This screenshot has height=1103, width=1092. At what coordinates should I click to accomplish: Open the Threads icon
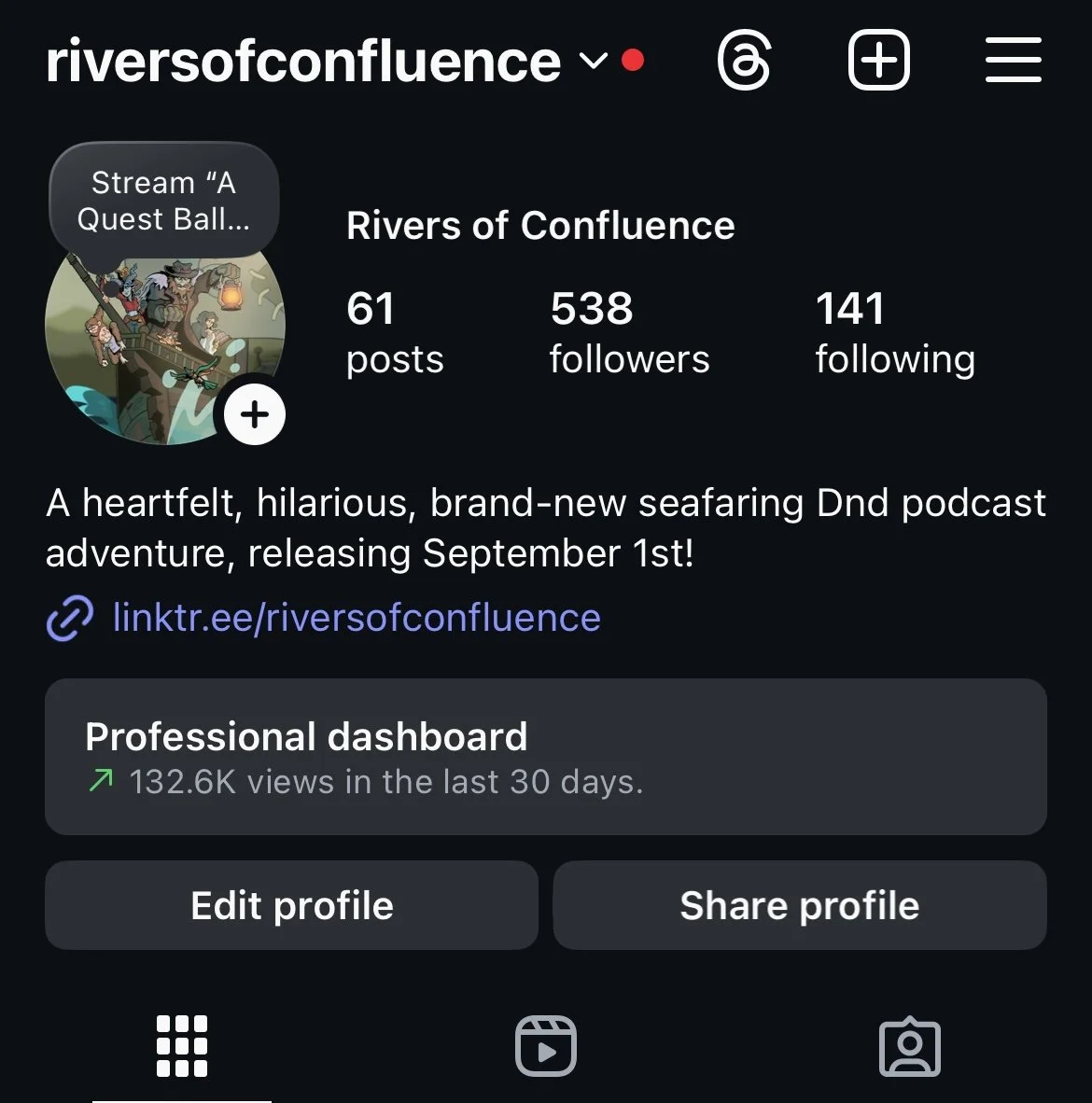pyautogui.click(x=744, y=62)
